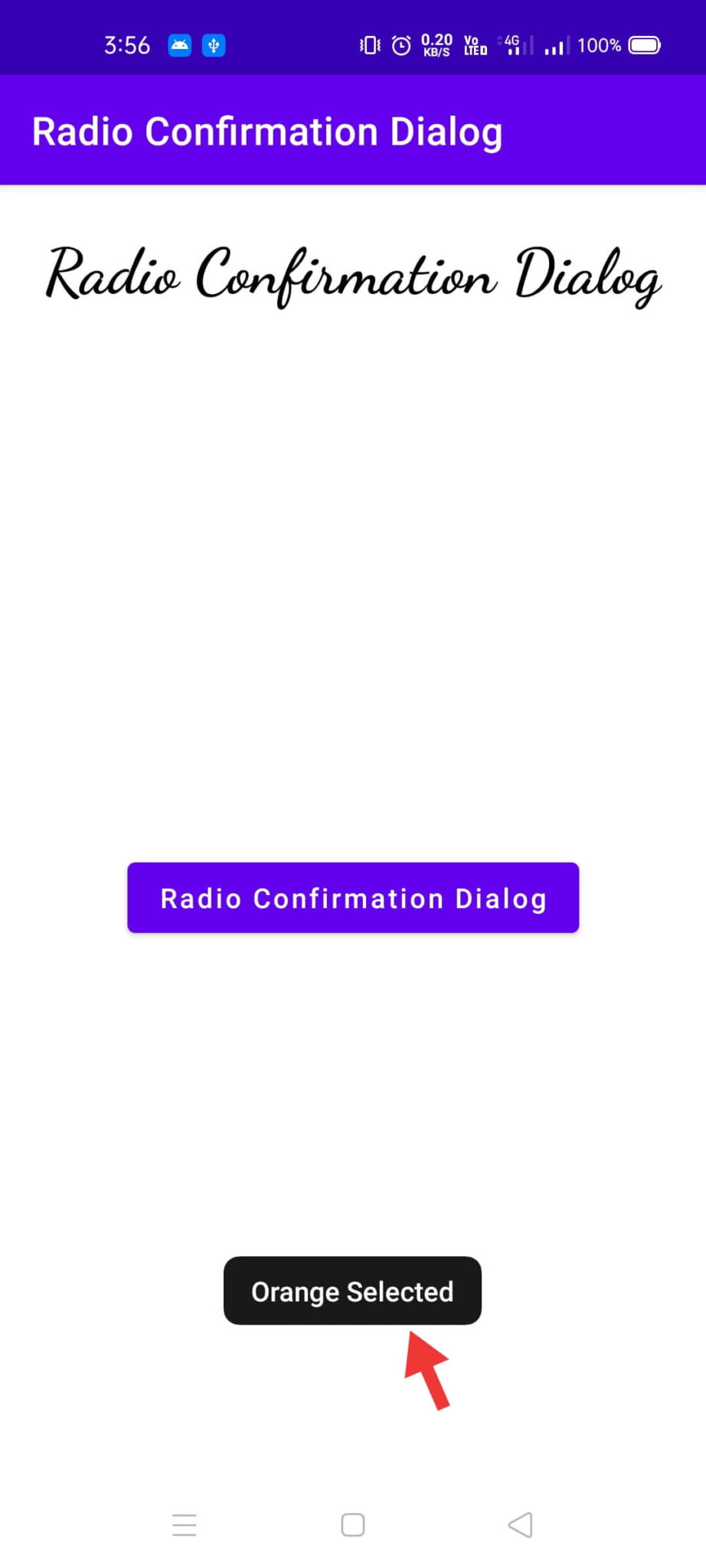The height and width of the screenshot is (1568, 706).
Task: Tap the 4G network signal icon
Action: pyautogui.click(x=515, y=45)
